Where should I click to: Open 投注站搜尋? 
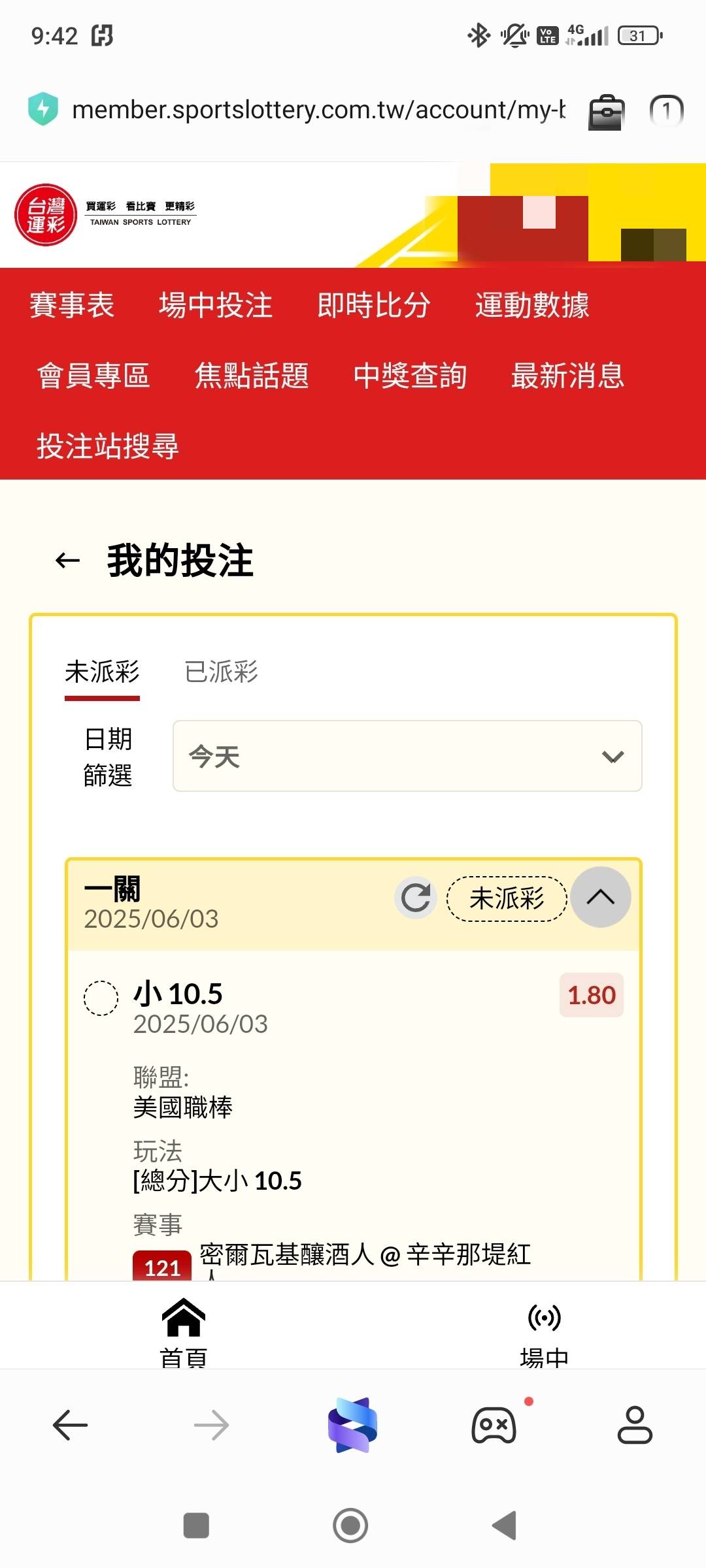[108, 446]
